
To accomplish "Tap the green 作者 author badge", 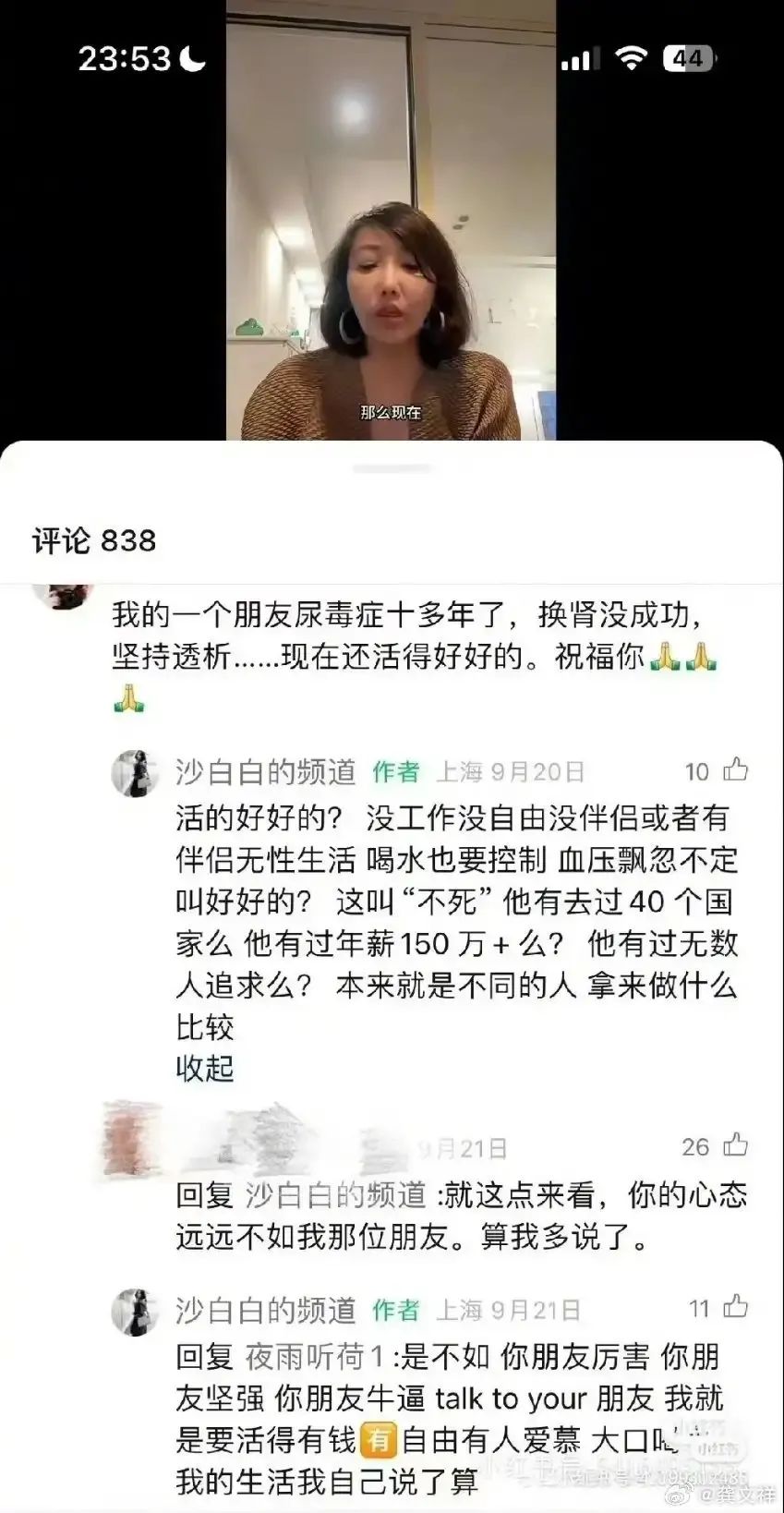I will pyautogui.click(x=395, y=769).
